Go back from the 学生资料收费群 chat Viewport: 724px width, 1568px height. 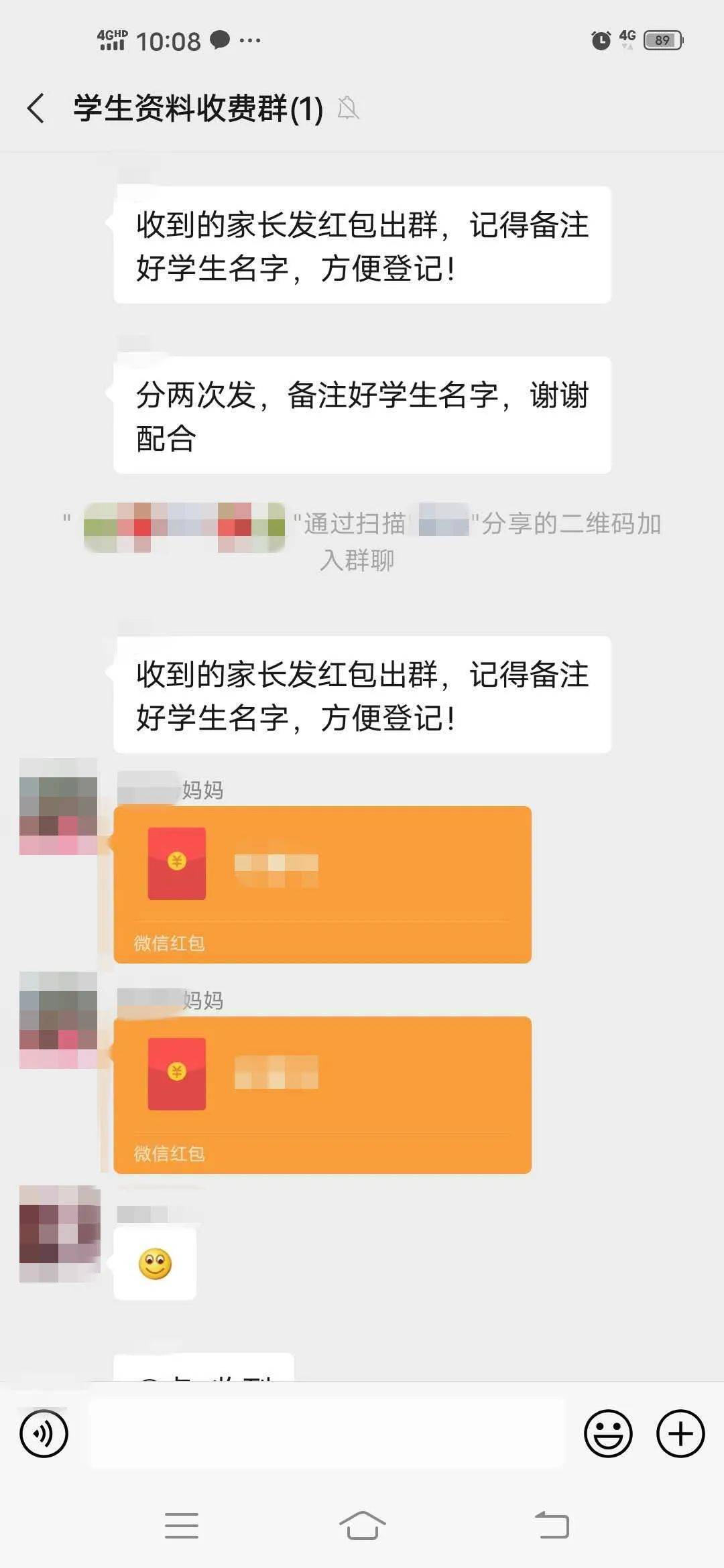click(36, 109)
